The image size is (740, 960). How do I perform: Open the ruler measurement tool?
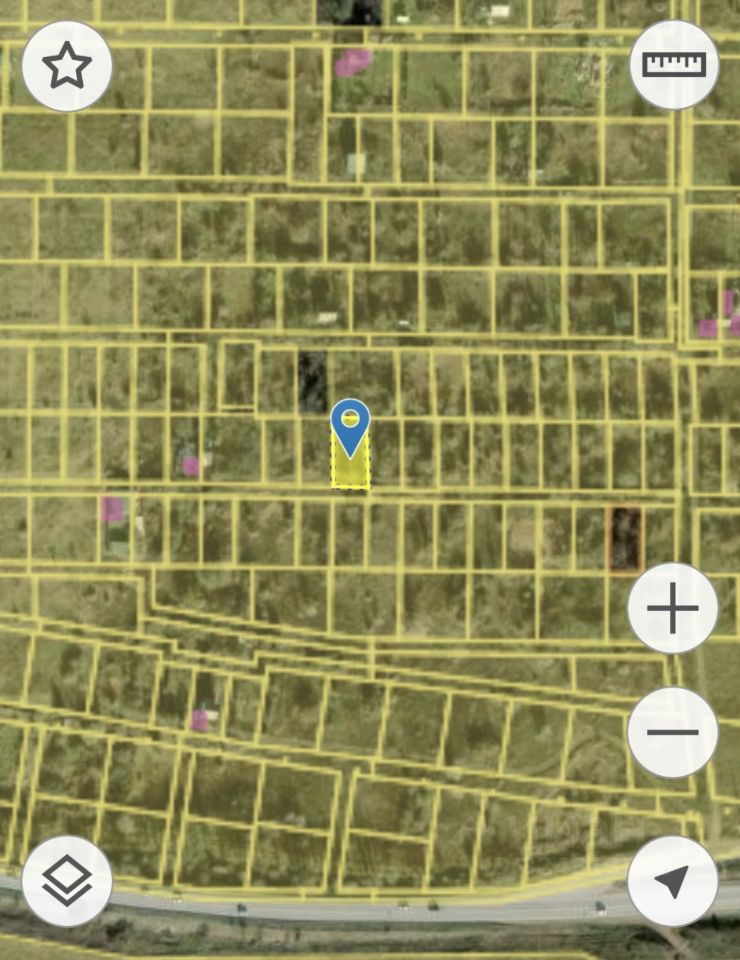pyautogui.click(x=674, y=65)
